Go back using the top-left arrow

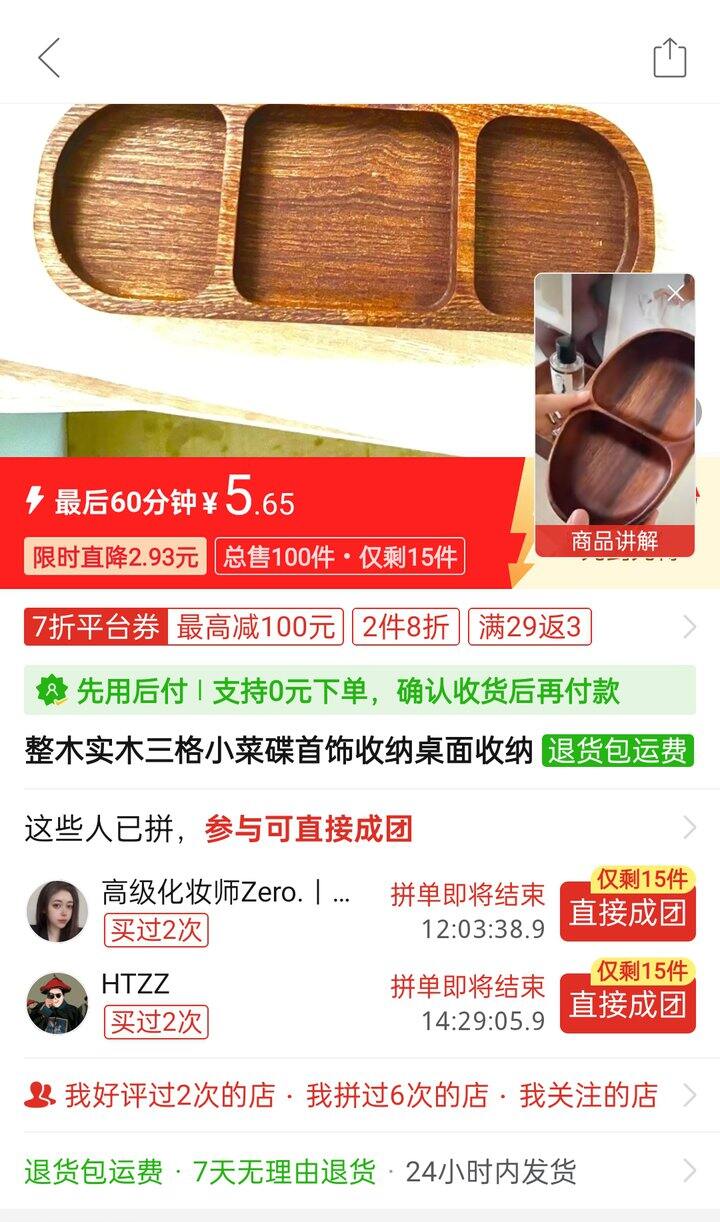point(49,58)
